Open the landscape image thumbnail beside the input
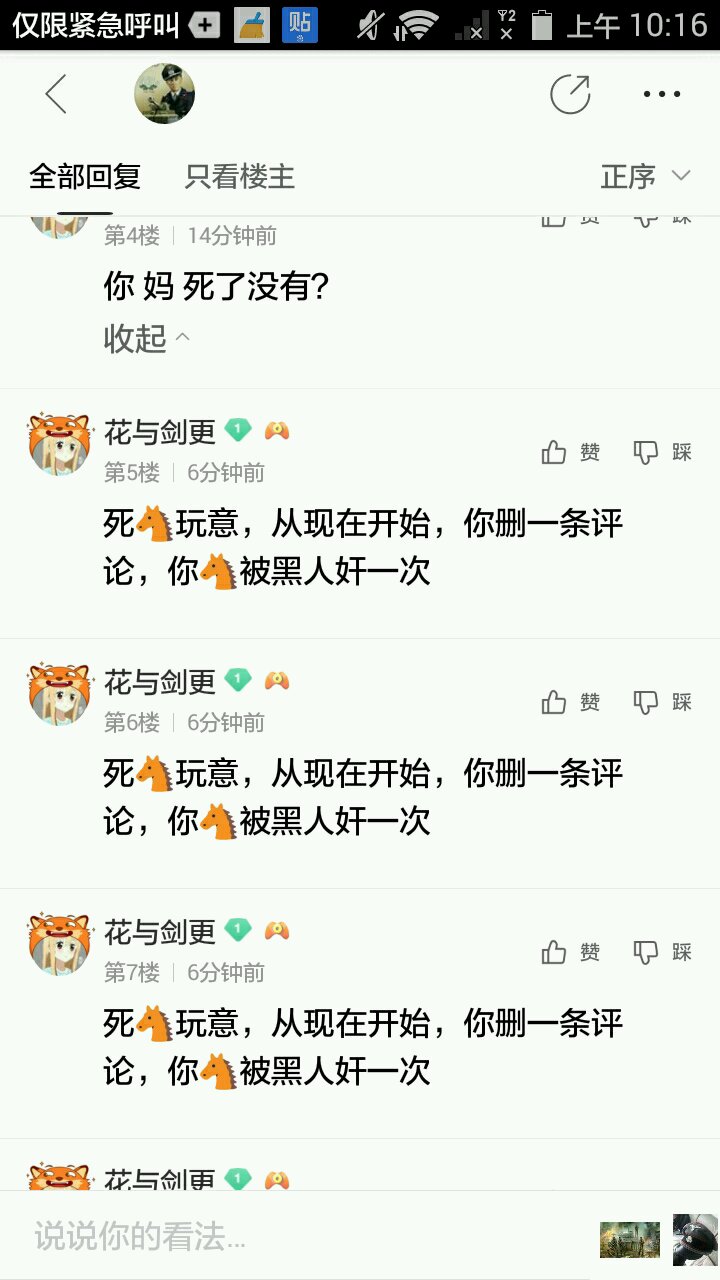Image resolution: width=720 pixels, height=1280 pixels. pyautogui.click(x=629, y=1239)
